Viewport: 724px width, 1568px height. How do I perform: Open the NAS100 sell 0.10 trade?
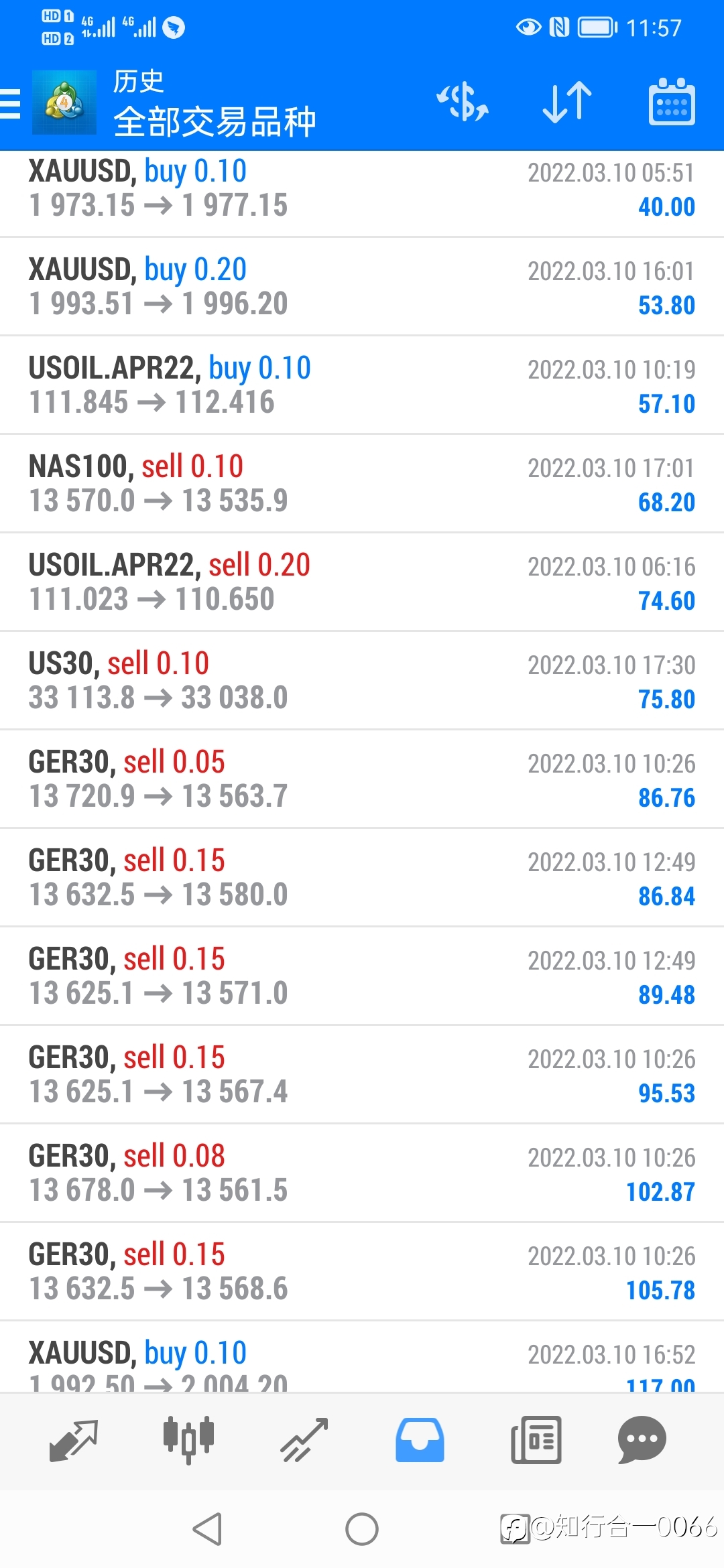click(362, 484)
